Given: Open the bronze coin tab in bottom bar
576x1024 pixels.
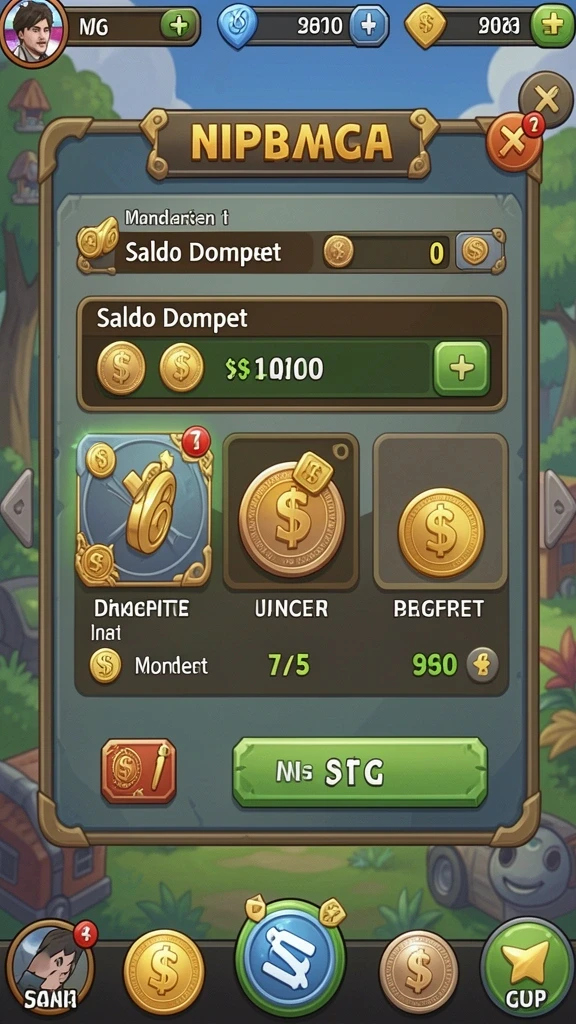Looking at the screenshot, I should (x=419, y=971).
